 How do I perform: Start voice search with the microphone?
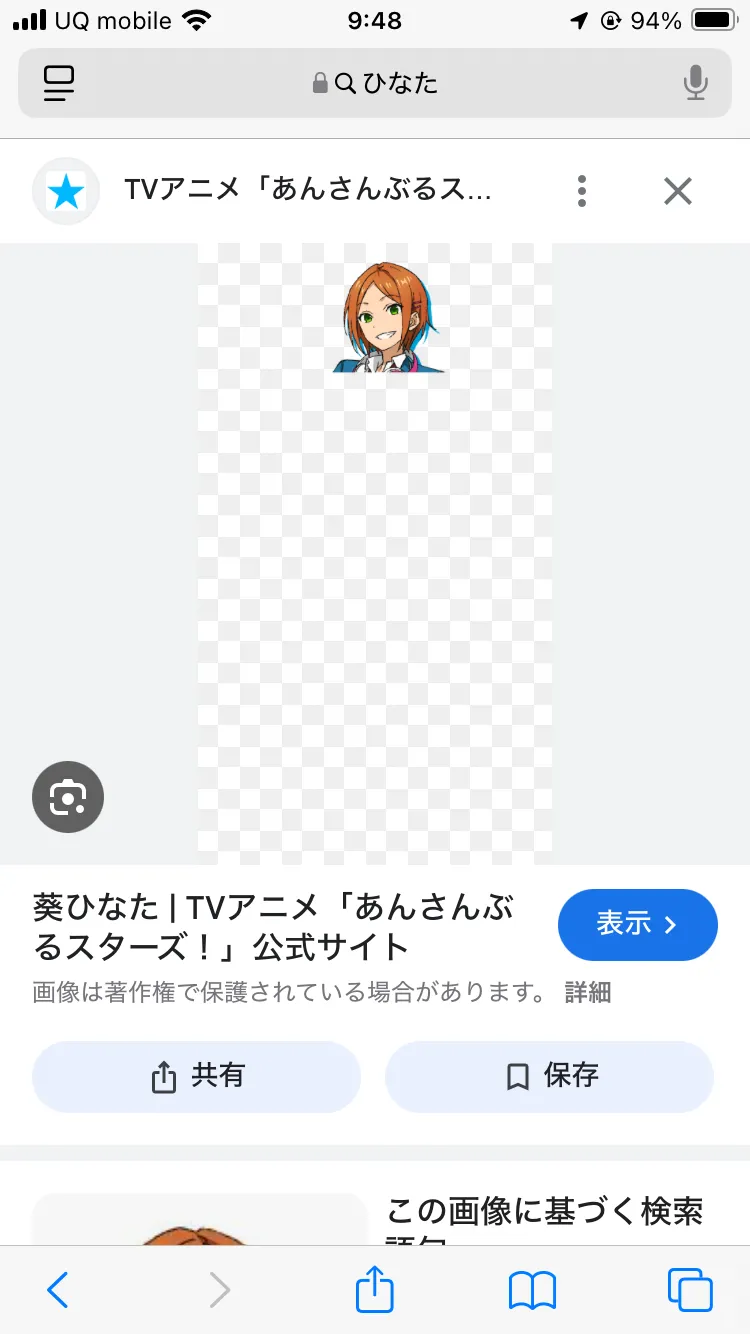tap(695, 83)
